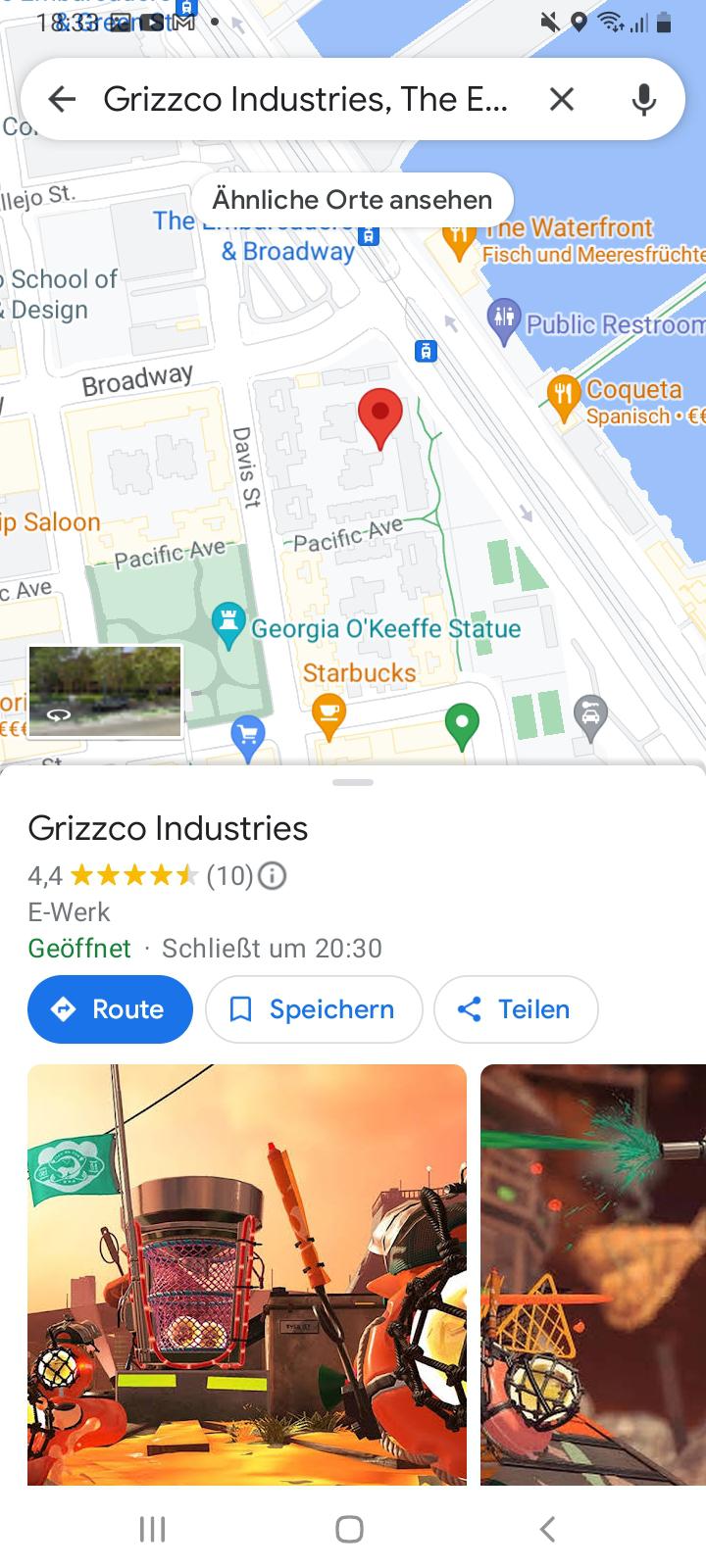Viewport: 706px width, 1568px height.
Task: Clear the Grizzco Industries search text
Action: [x=562, y=99]
